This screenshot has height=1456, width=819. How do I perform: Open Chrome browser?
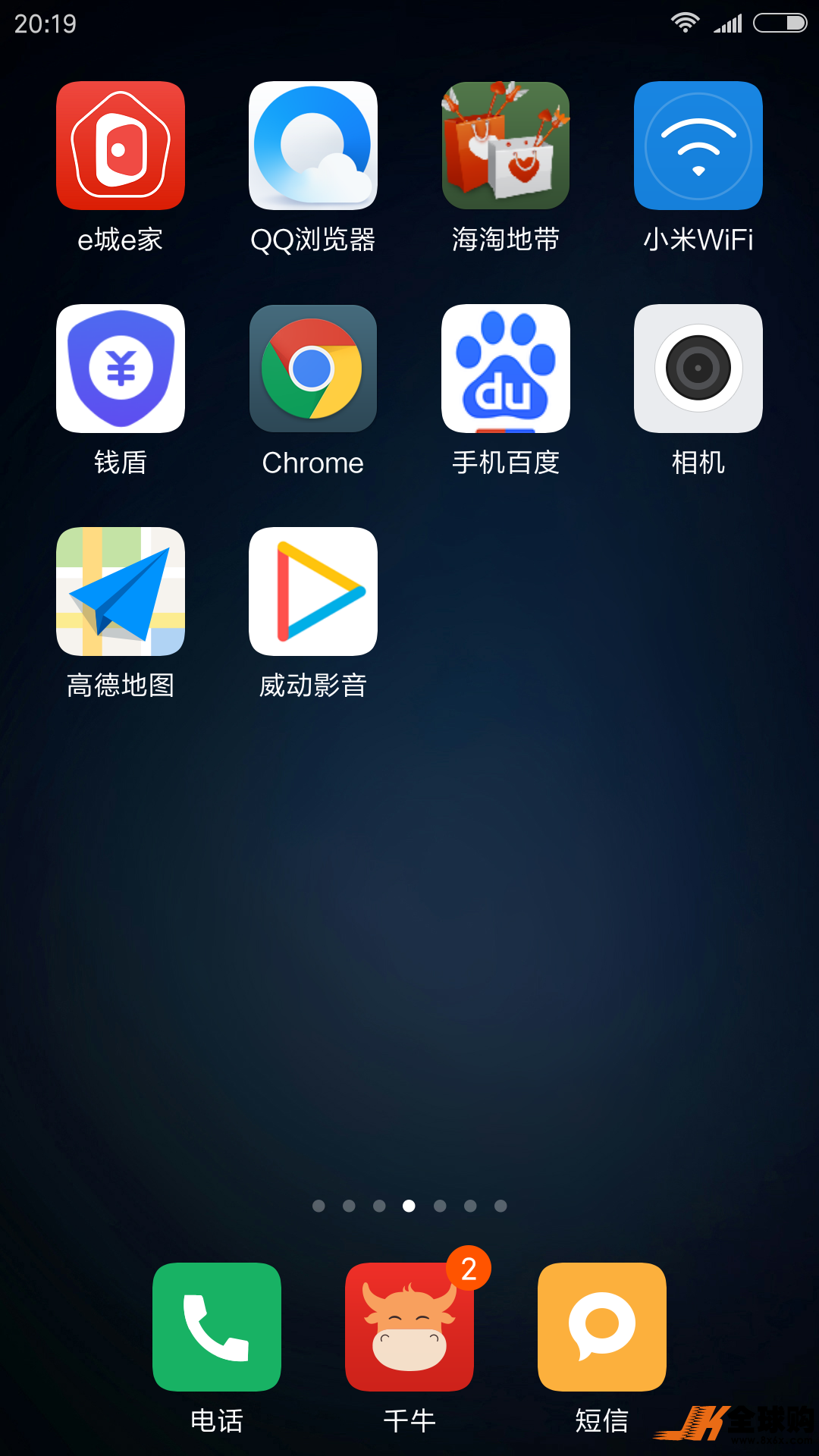tap(313, 369)
